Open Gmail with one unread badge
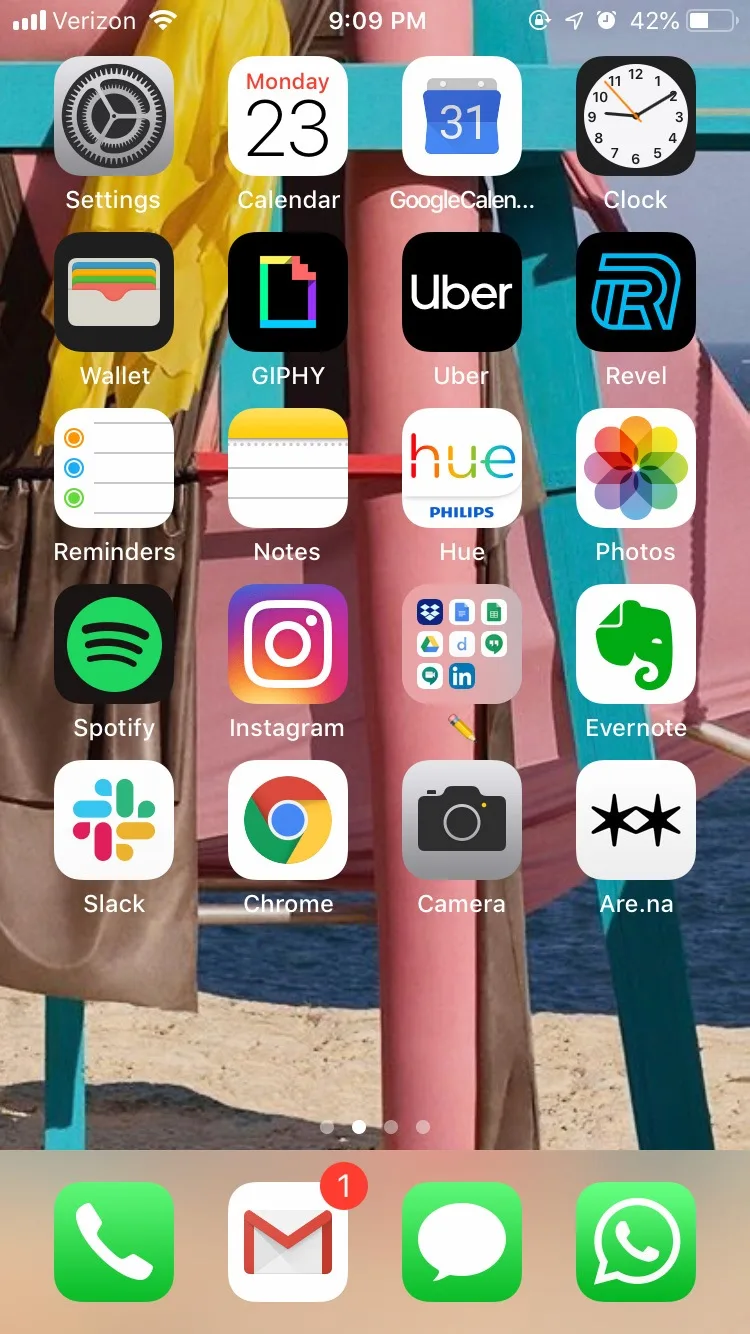This screenshot has height=1334, width=750. 288,1242
